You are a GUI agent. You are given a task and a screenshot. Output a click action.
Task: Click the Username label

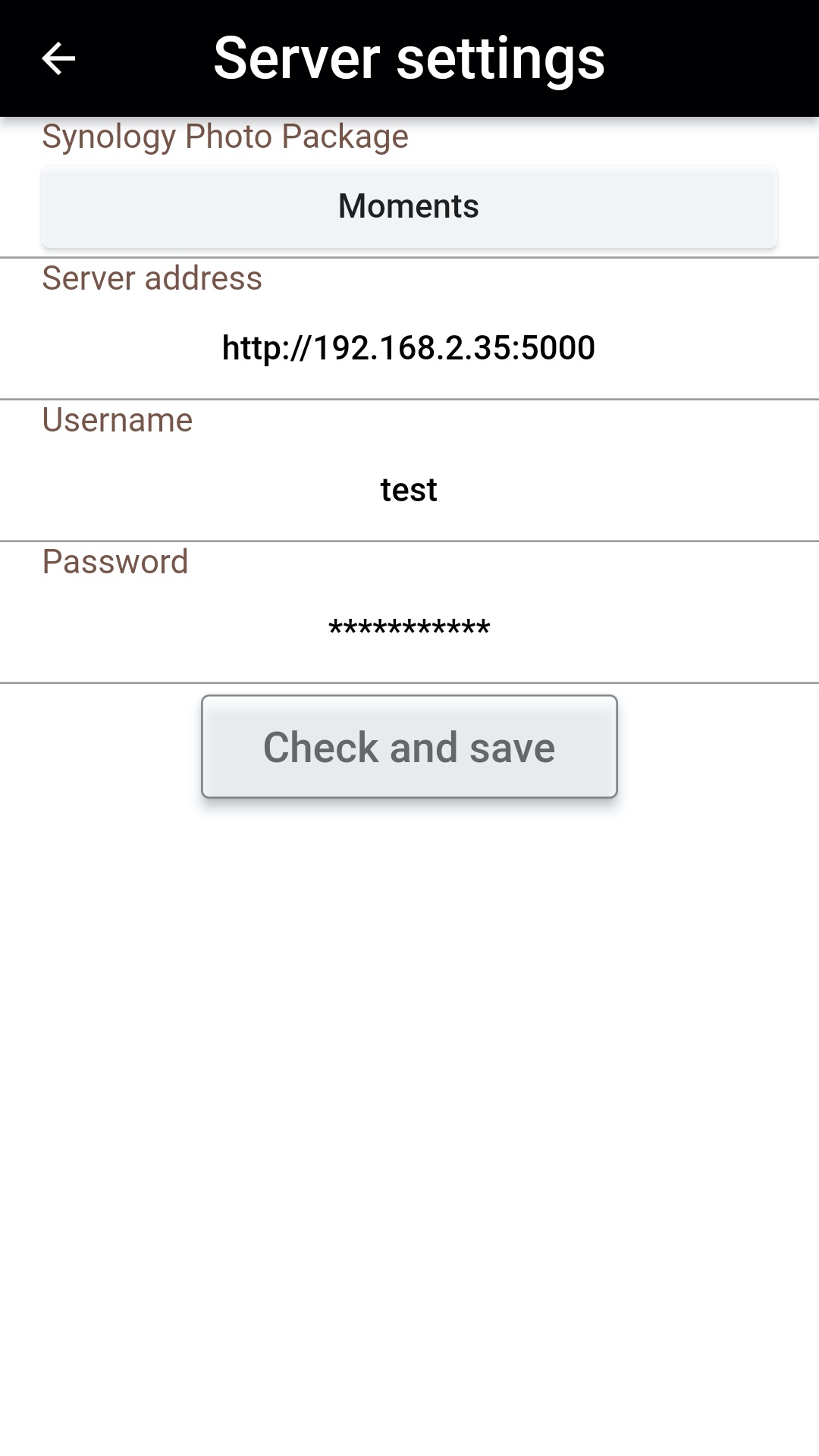[x=117, y=419]
